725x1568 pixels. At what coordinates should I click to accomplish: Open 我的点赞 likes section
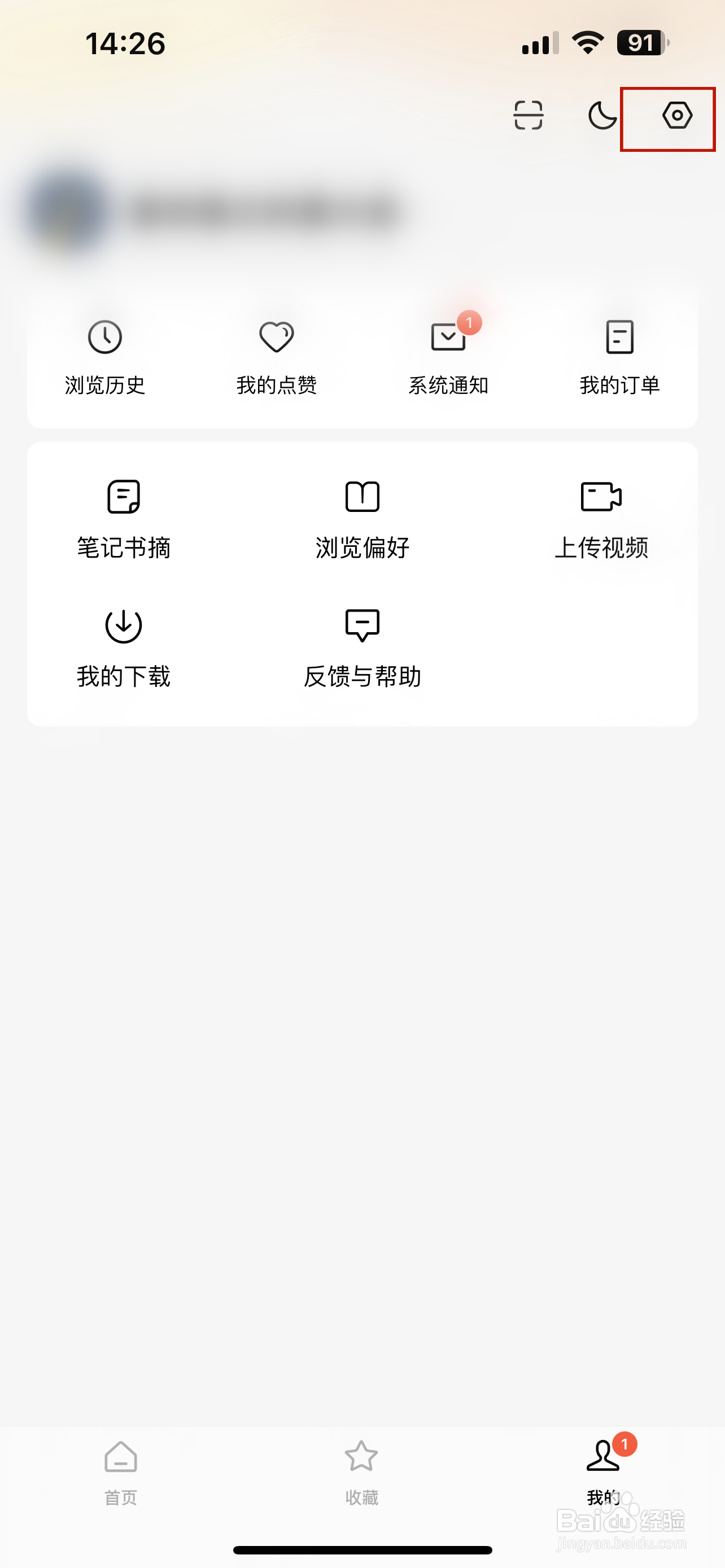[x=277, y=356]
